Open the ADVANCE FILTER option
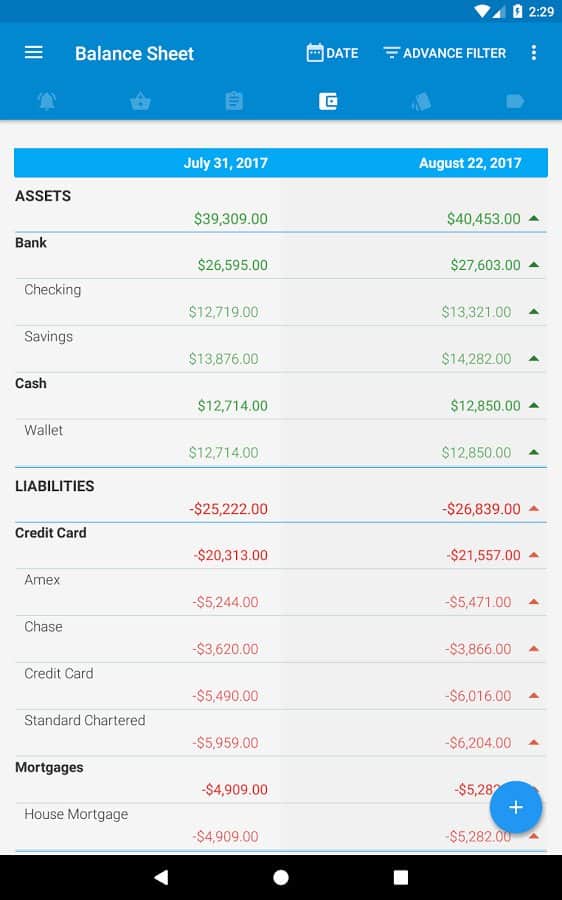This screenshot has width=562, height=900. click(445, 53)
